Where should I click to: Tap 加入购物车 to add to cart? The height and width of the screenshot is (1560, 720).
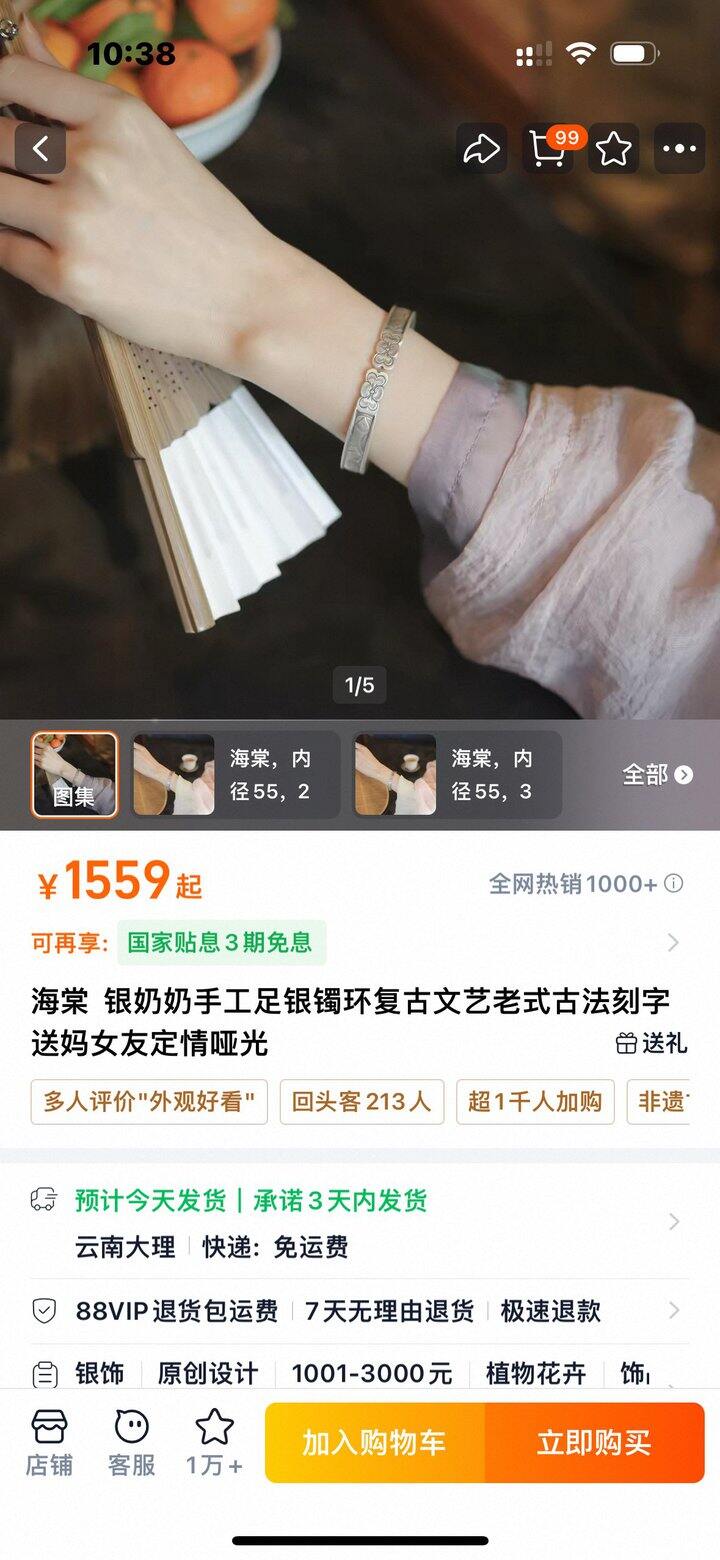pos(374,1443)
